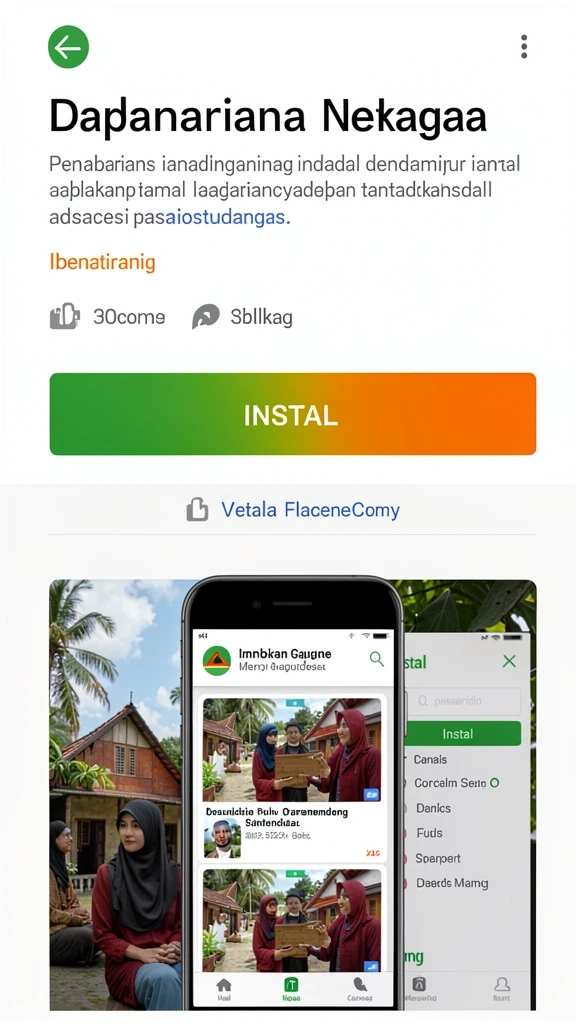This screenshot has height=1024, width=576.
Task: Open the three-dot overflow menu
Action: 524,47
